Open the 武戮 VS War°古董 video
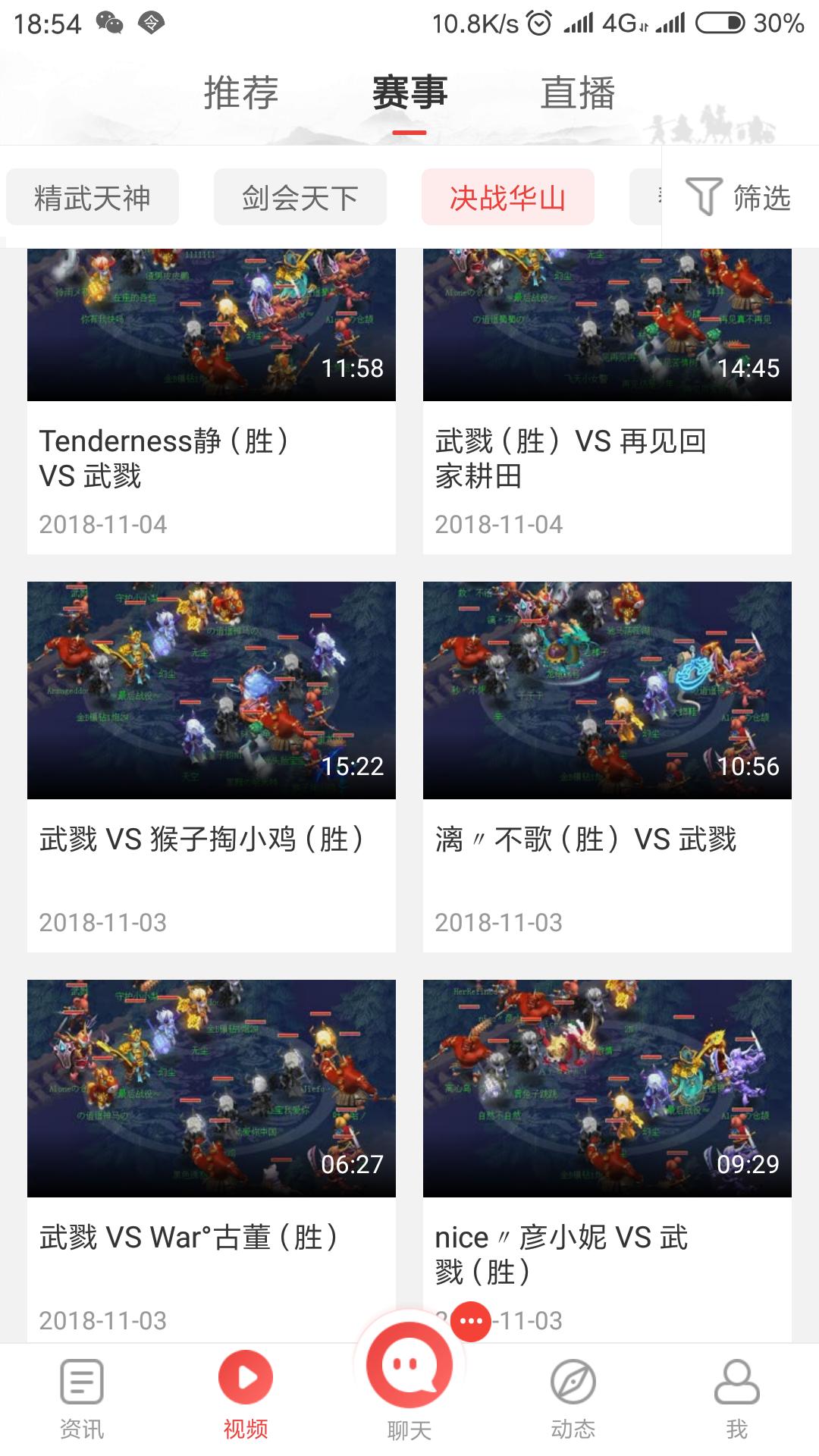The image size is (819, 1456). click(211, 1088)
